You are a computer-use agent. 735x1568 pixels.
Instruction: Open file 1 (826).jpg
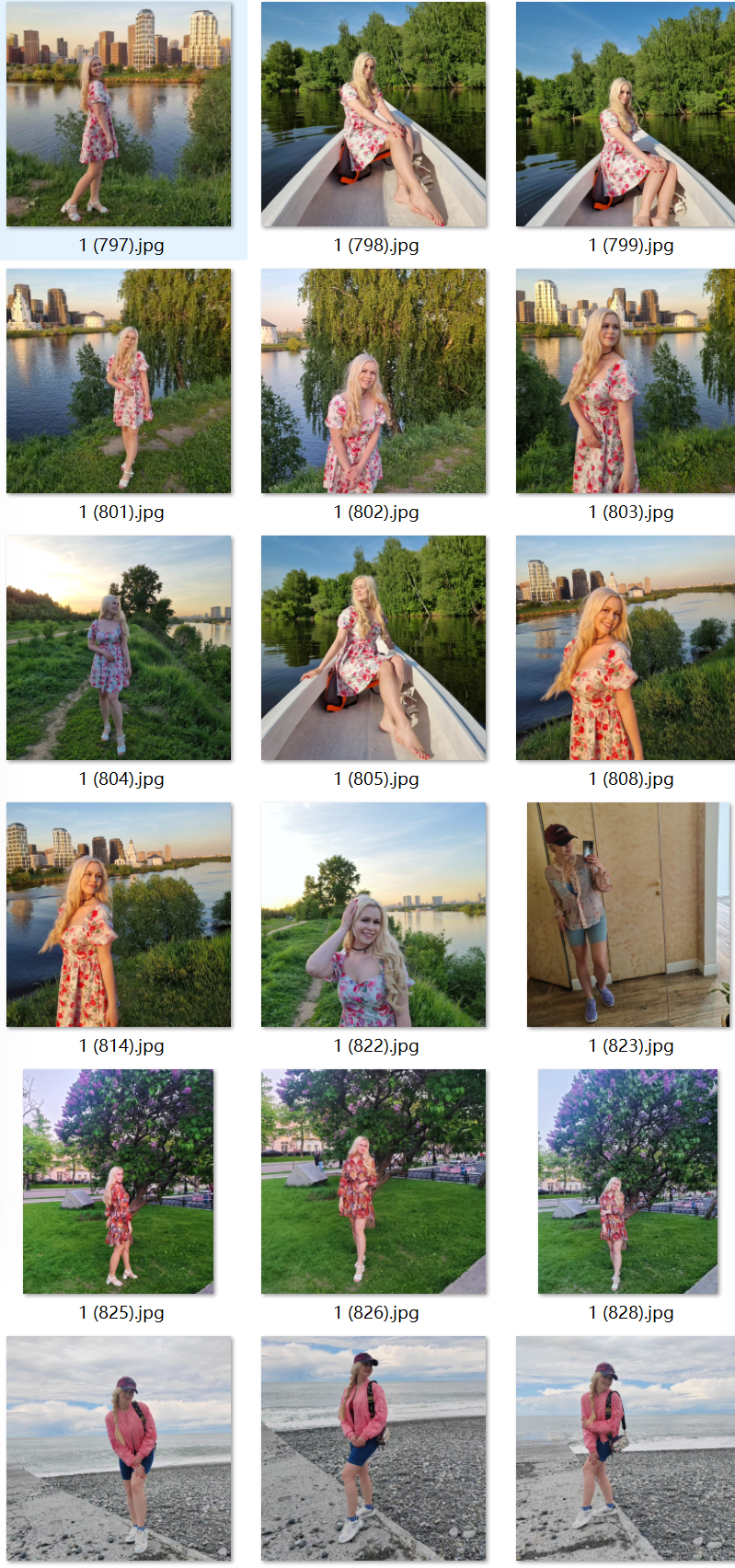[373, 1182]
